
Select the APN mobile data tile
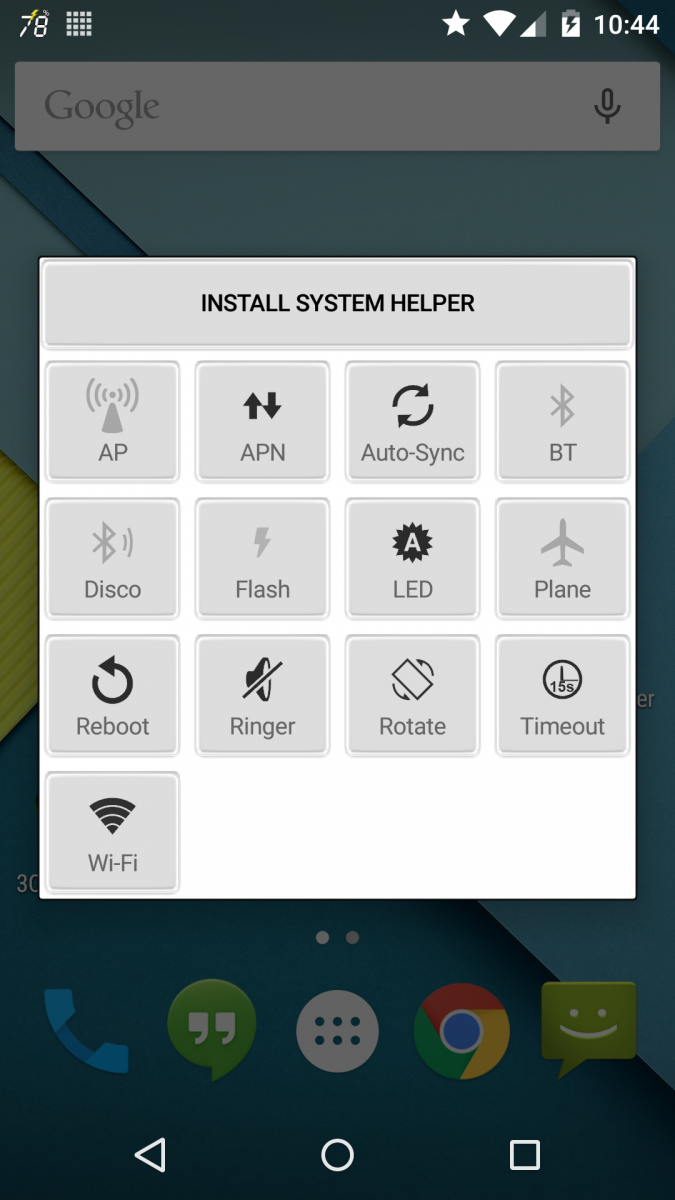262,421
